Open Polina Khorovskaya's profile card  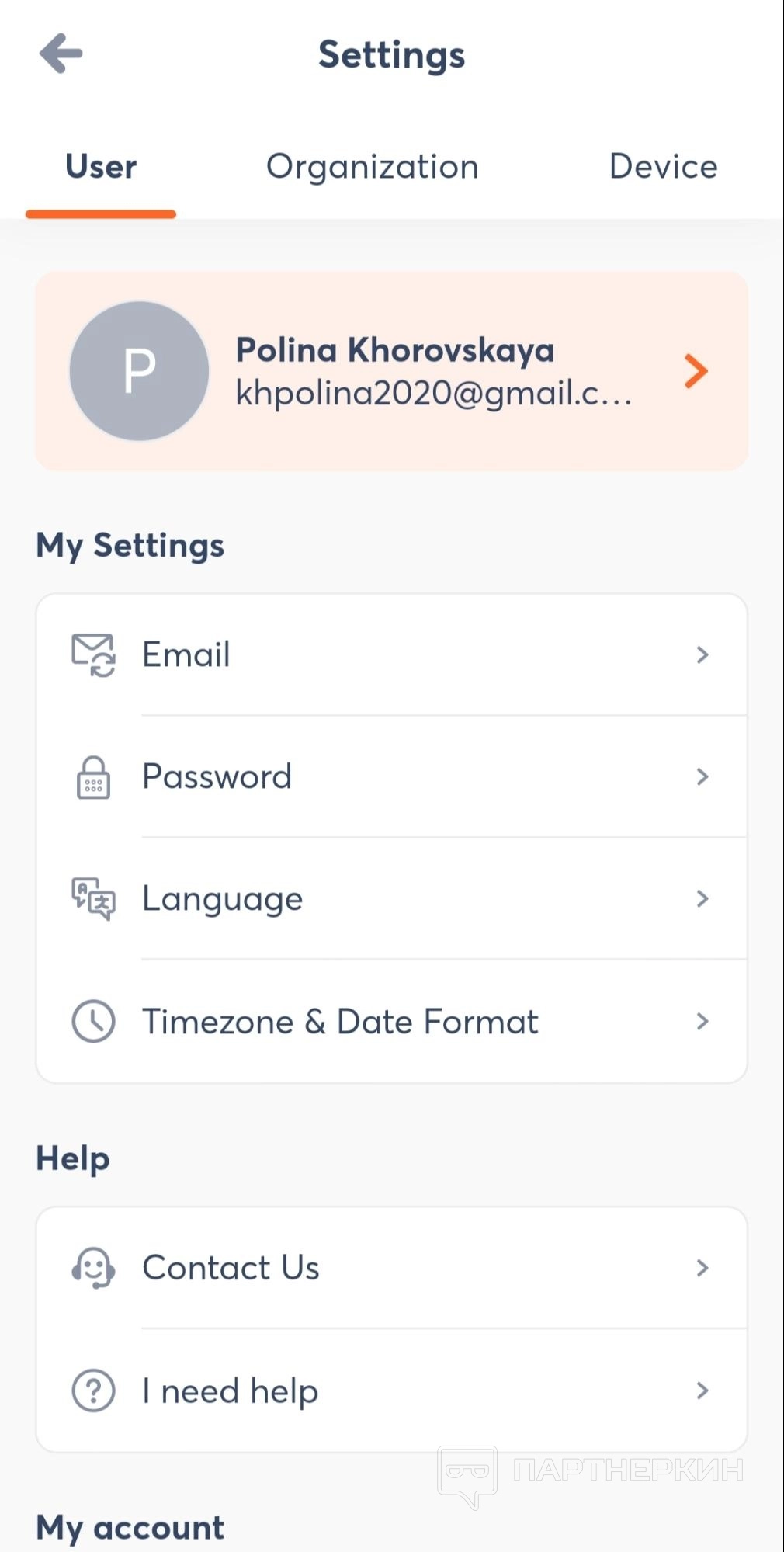(391, 371)
